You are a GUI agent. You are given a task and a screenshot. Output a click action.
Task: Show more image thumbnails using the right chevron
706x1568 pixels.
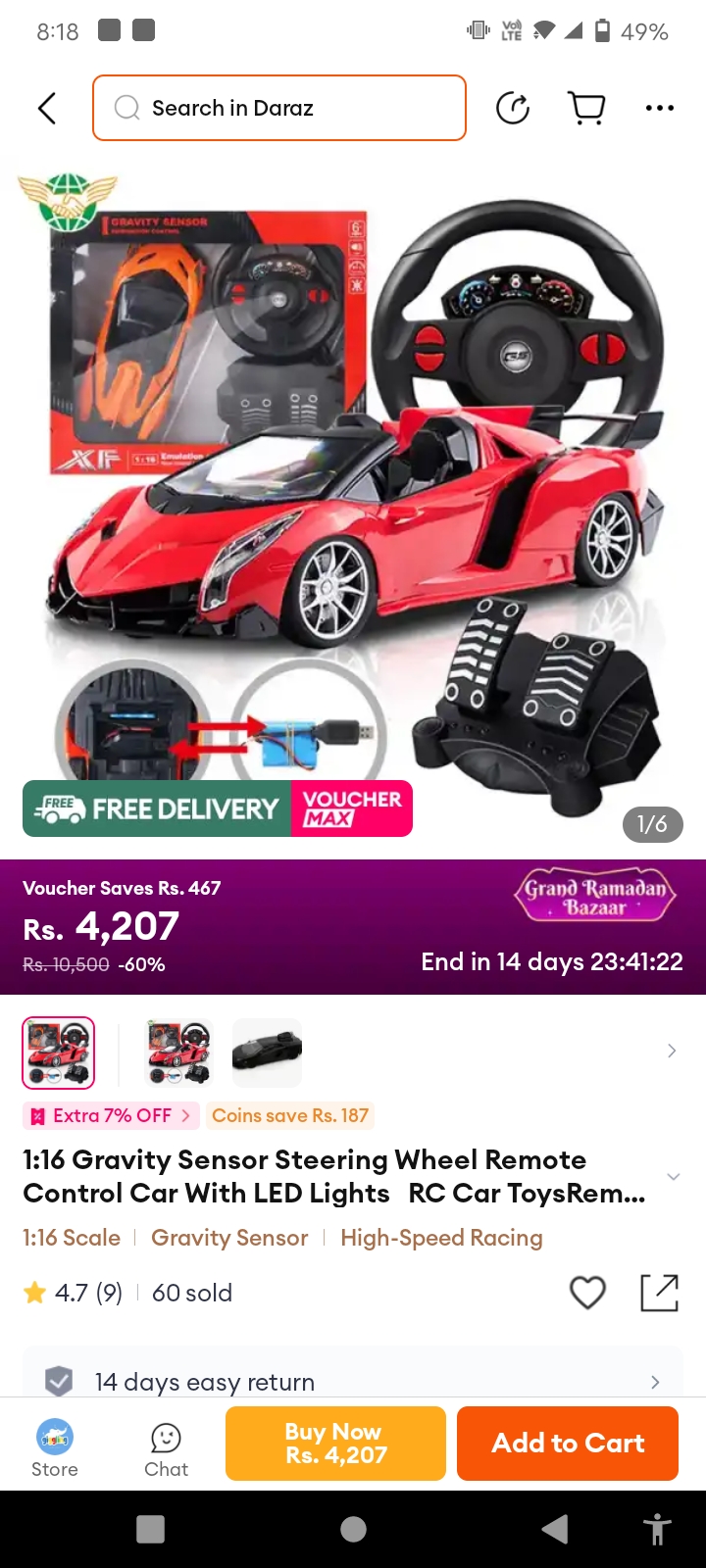click(x=672, y=1052)
